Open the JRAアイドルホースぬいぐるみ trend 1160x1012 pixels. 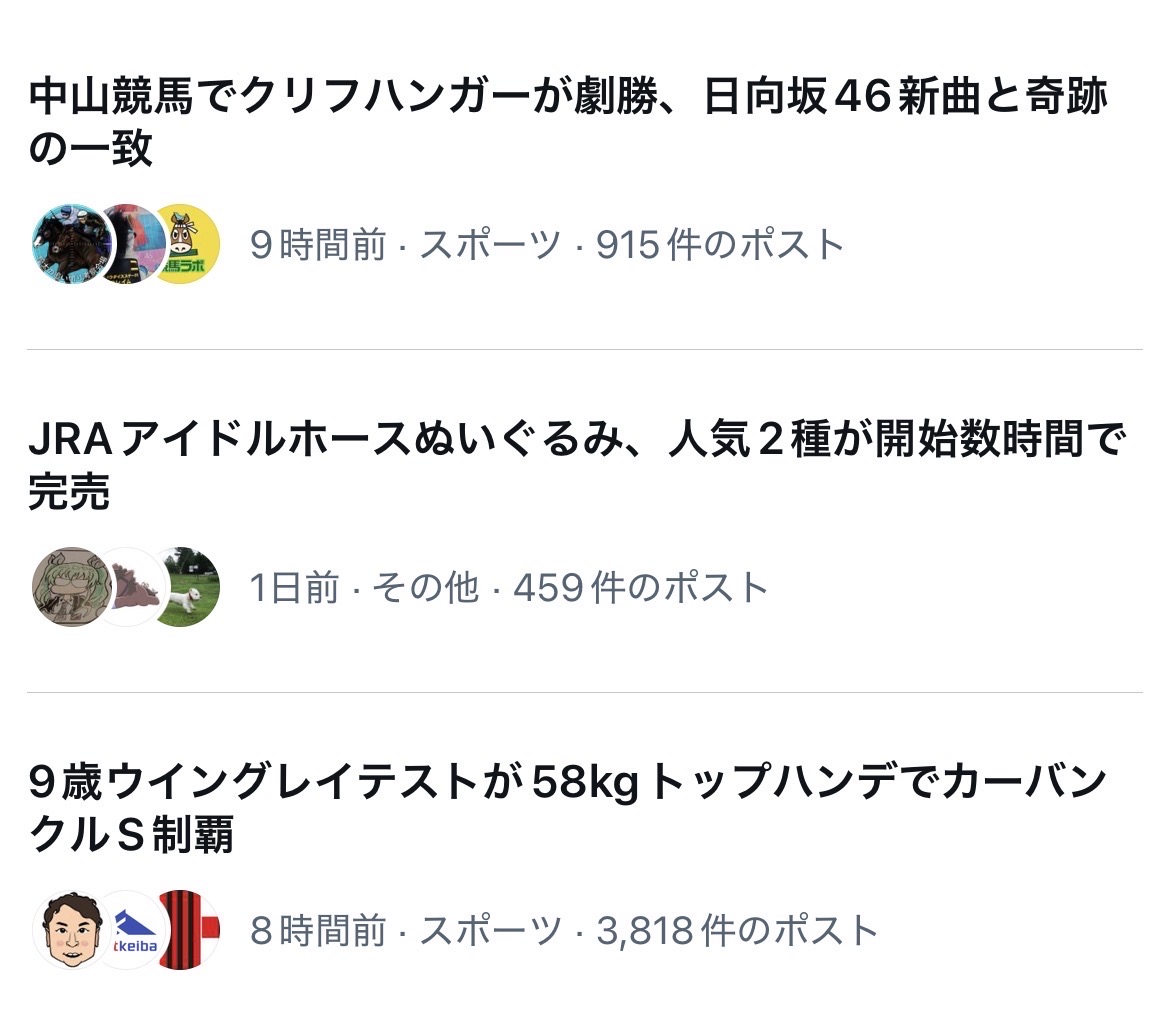pos(576,465)
